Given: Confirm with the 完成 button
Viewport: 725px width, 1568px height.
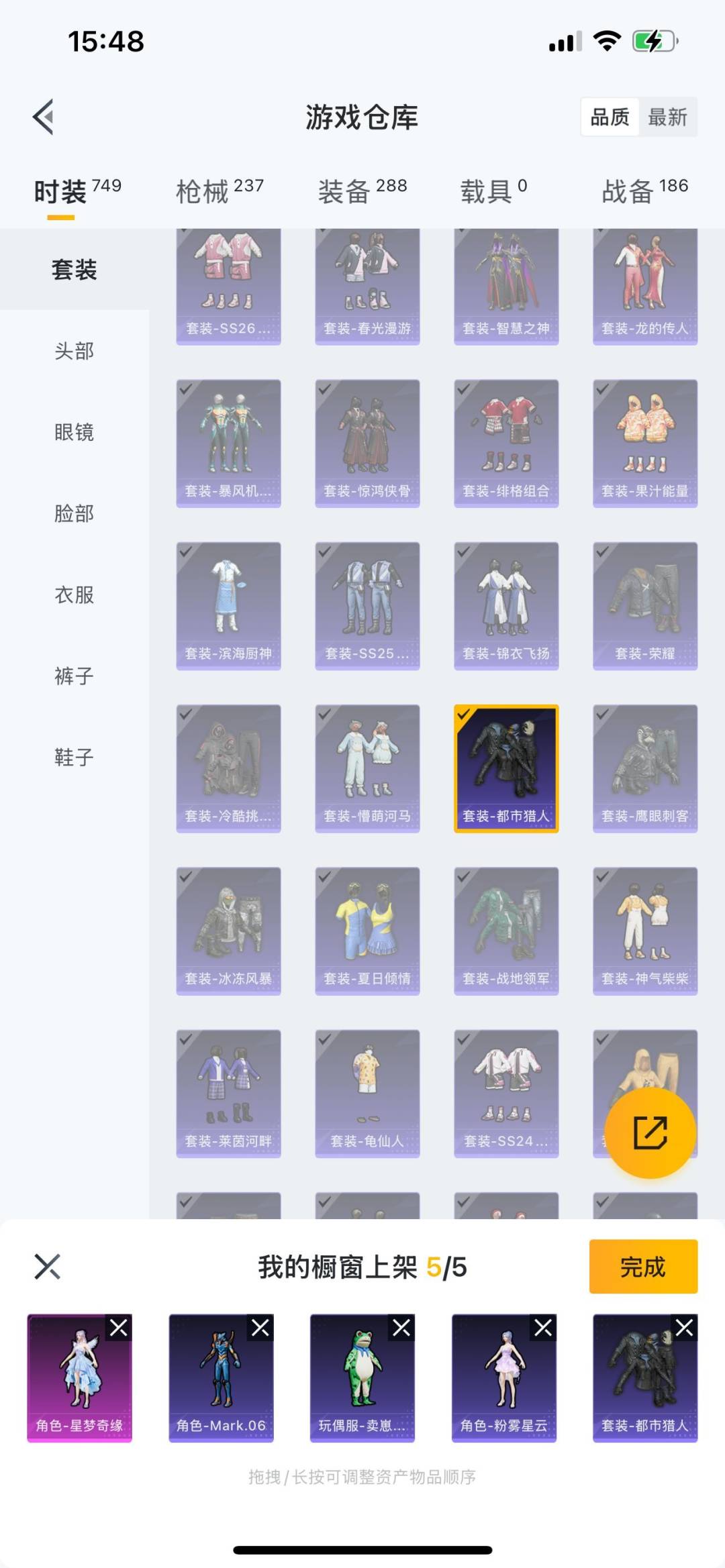Looking at the screenshot, I should [x=643, y=1266].
